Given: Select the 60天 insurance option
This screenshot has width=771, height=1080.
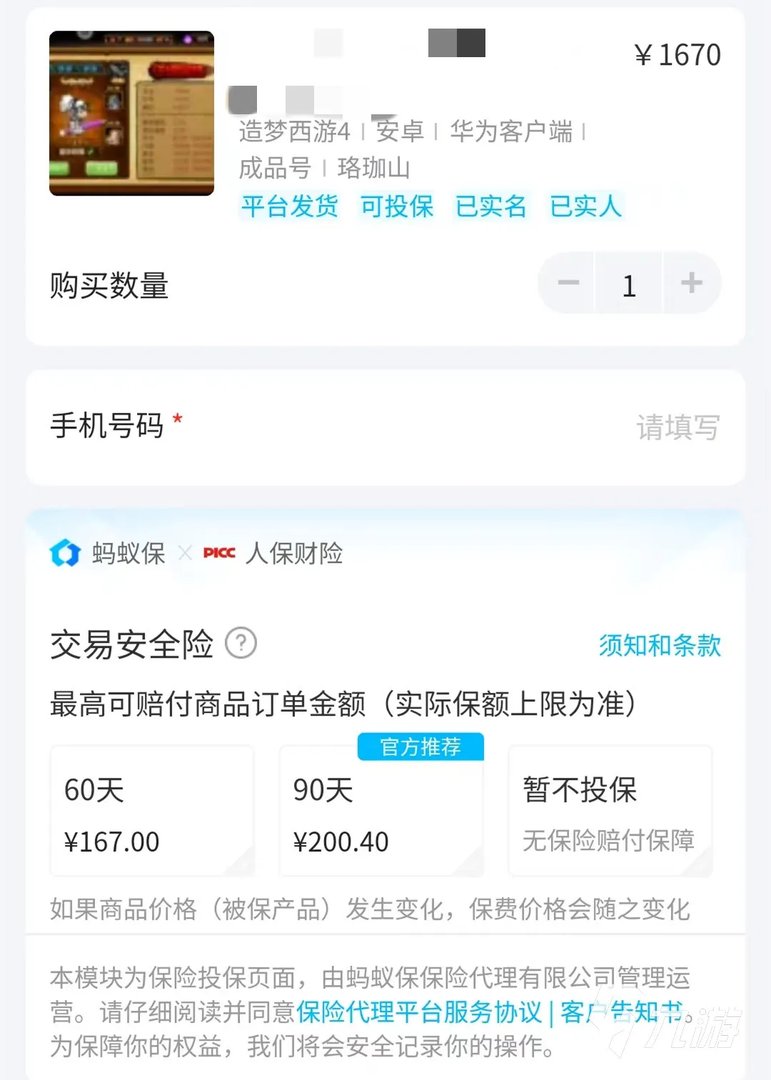Looking at the screenshot, I should point(151,810).
